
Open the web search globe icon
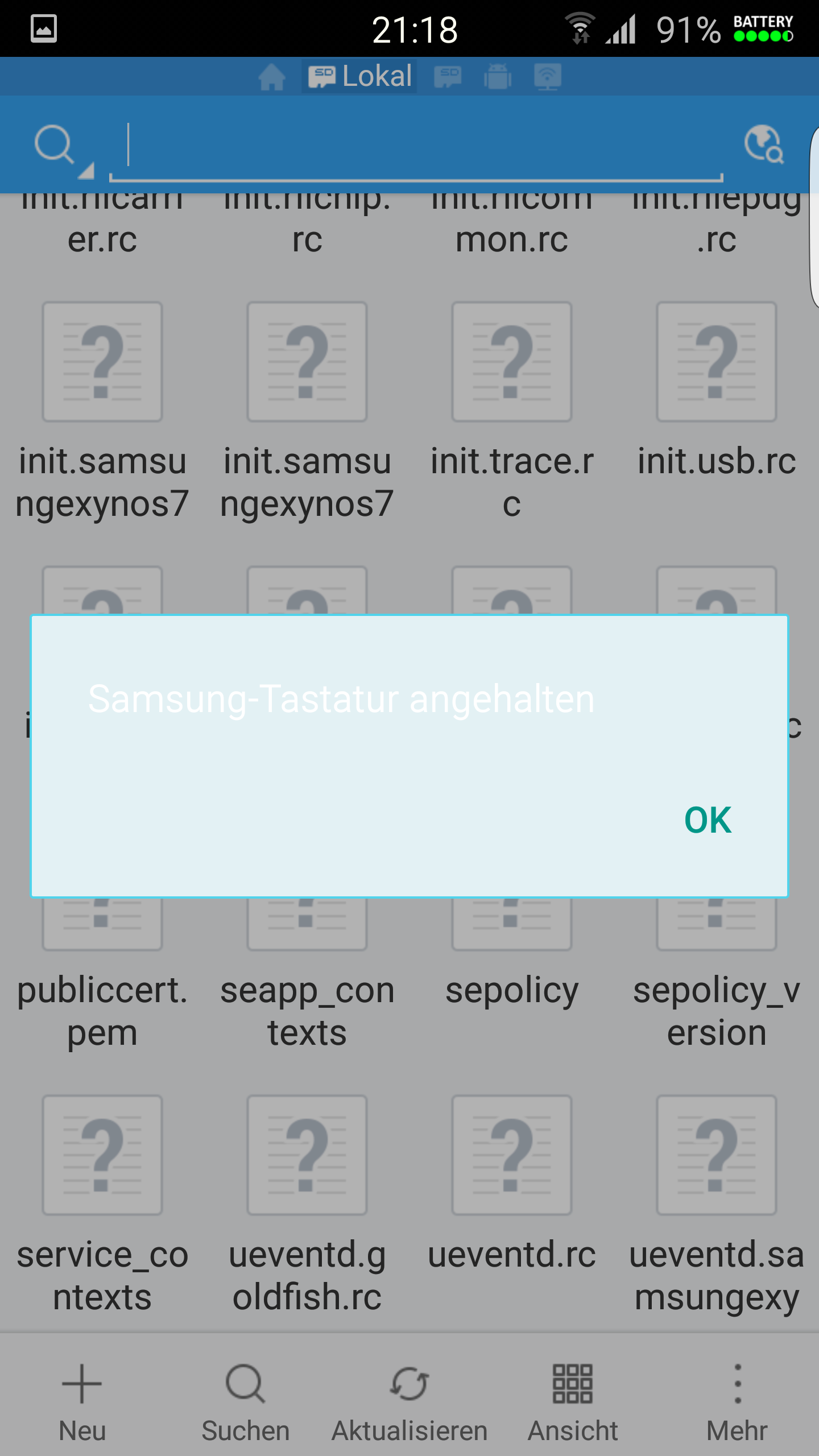tap(764, 144)
